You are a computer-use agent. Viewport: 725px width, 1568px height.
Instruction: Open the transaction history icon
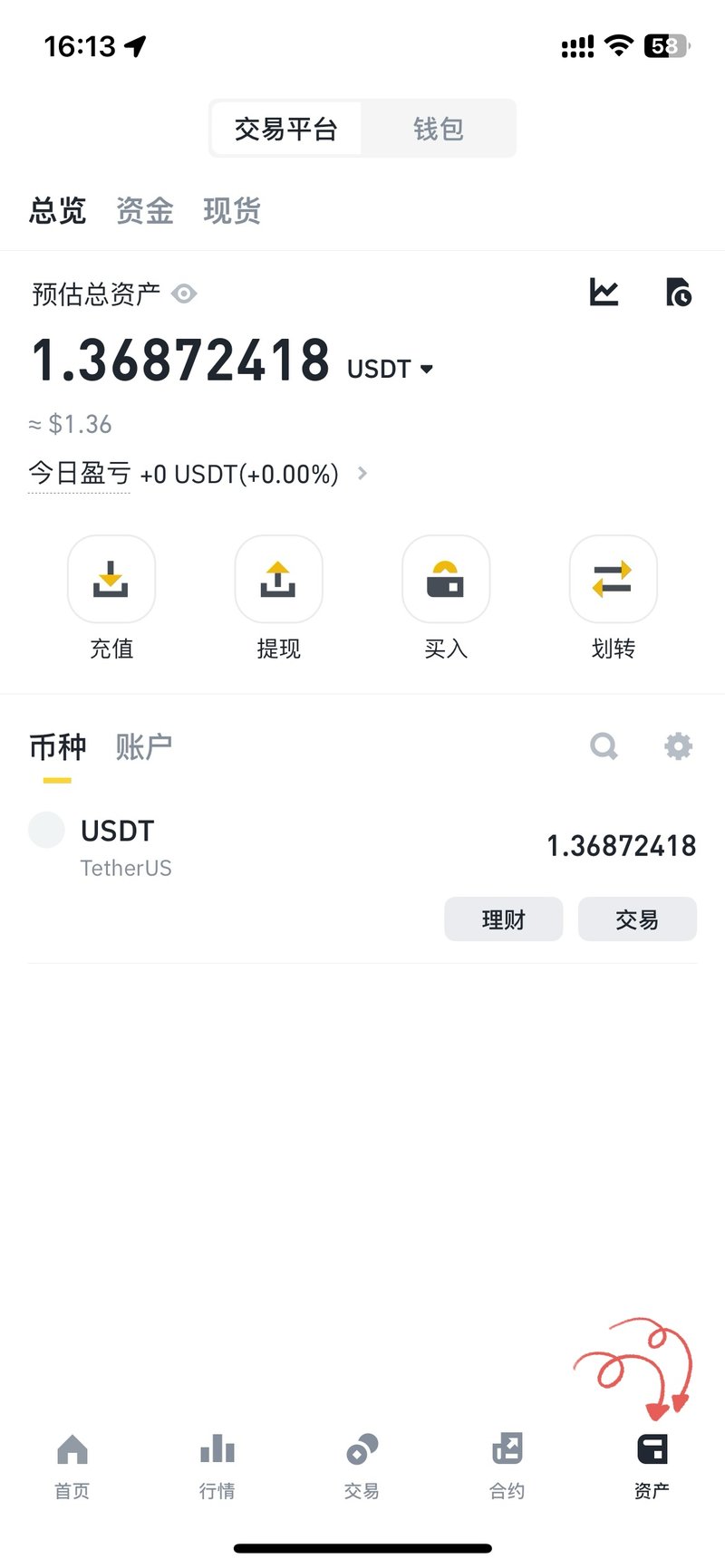[x=678, y=293]
